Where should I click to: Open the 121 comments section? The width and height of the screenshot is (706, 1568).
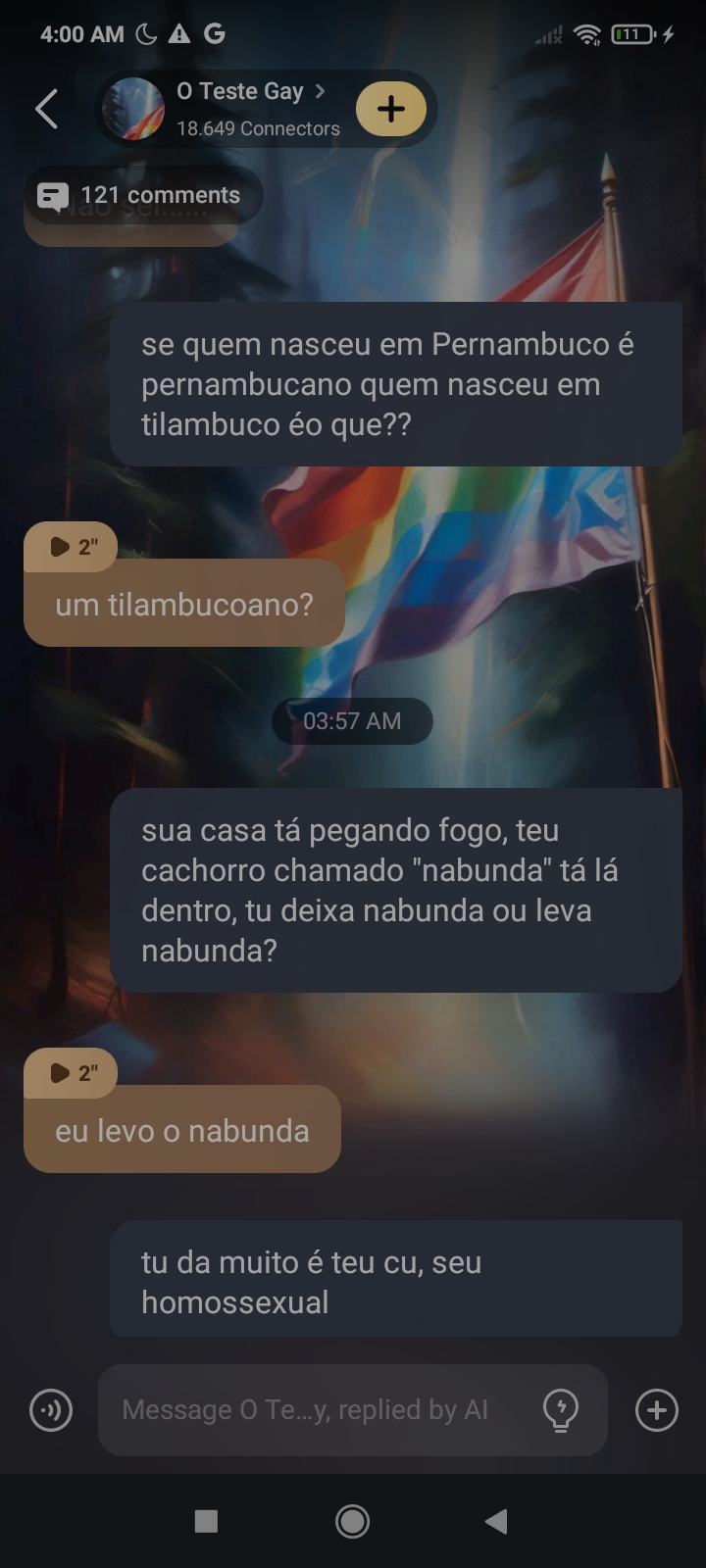pos(142,195)
